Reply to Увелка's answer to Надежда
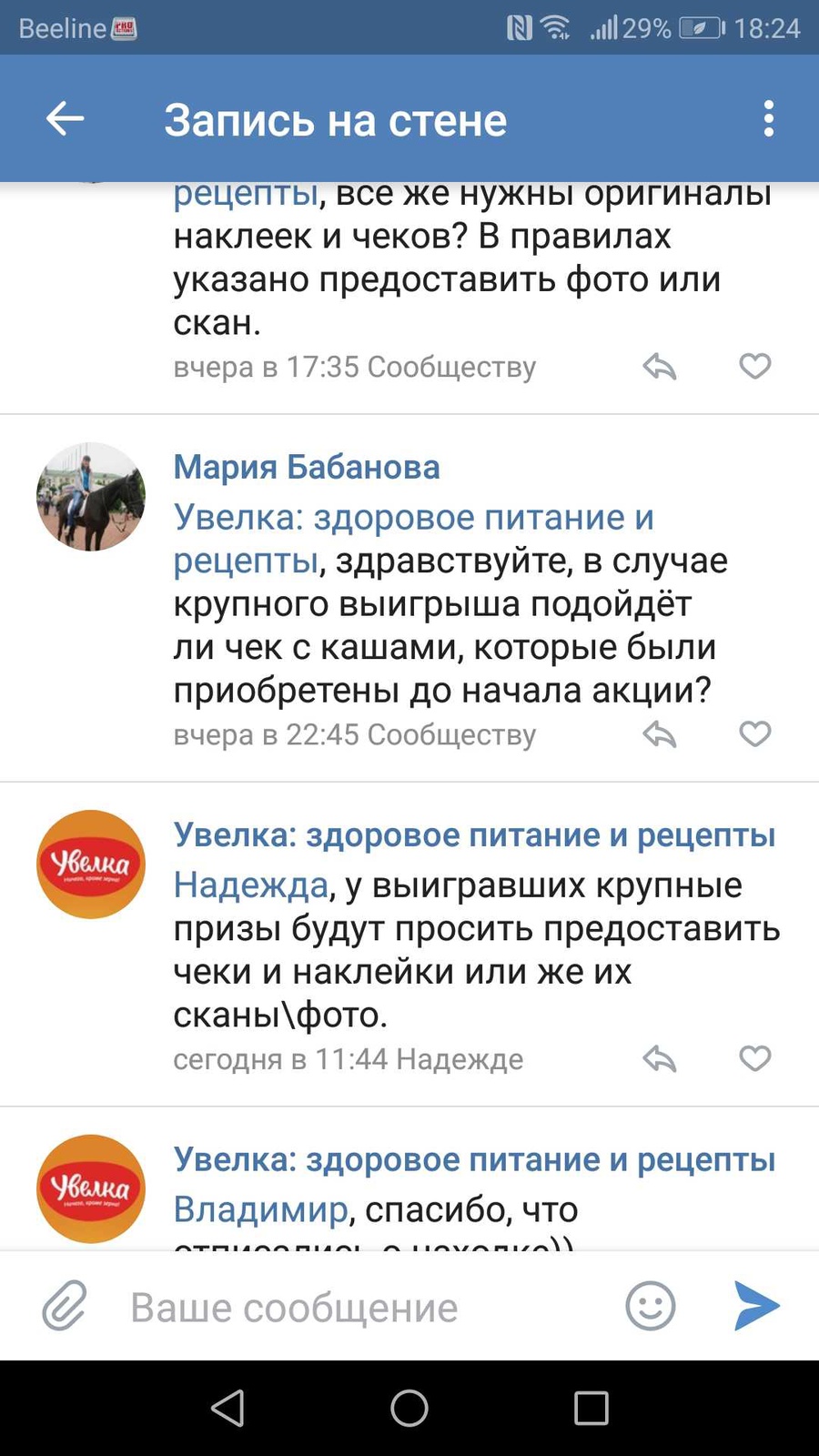 pyautogui.click(x=660, y=1059)
